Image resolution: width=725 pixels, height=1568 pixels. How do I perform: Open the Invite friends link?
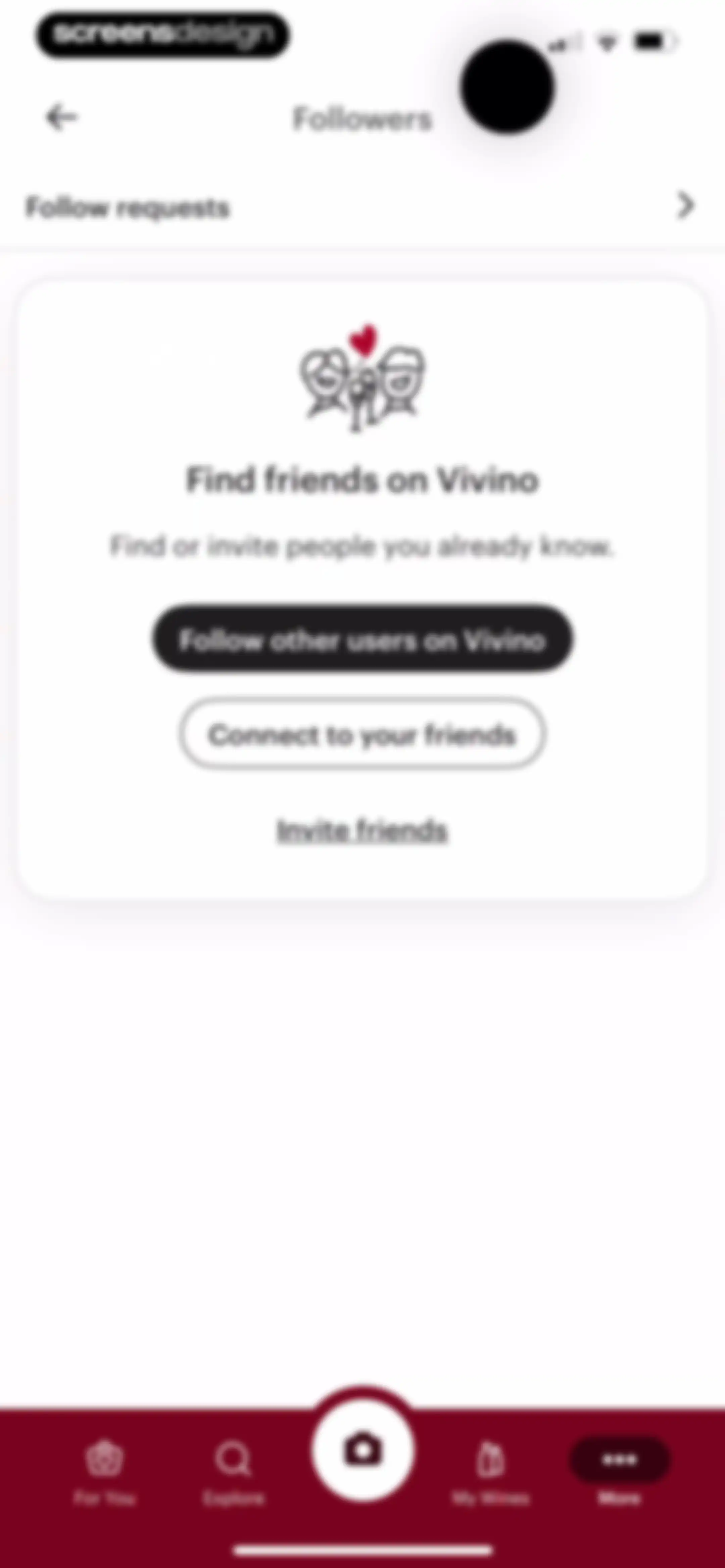pyautogui.click(x=362, y=830)
